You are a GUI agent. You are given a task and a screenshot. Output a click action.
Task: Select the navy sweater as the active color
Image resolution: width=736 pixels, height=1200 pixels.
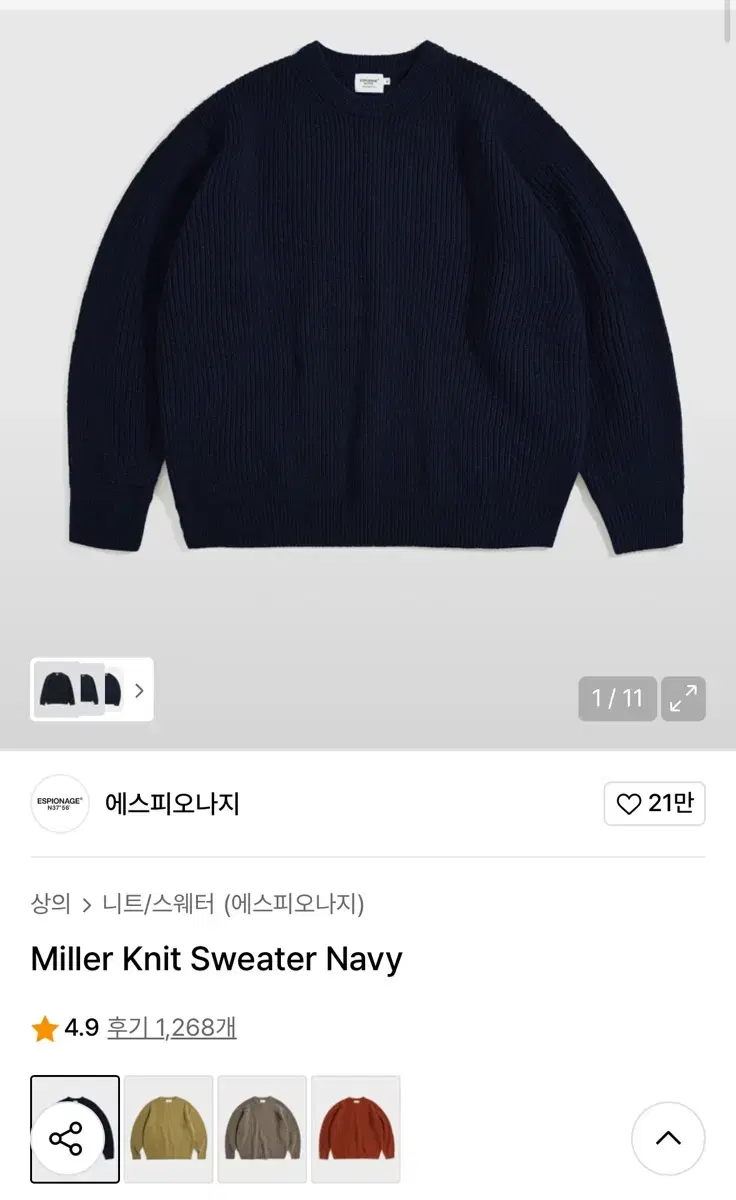[x=74, y=1127]
